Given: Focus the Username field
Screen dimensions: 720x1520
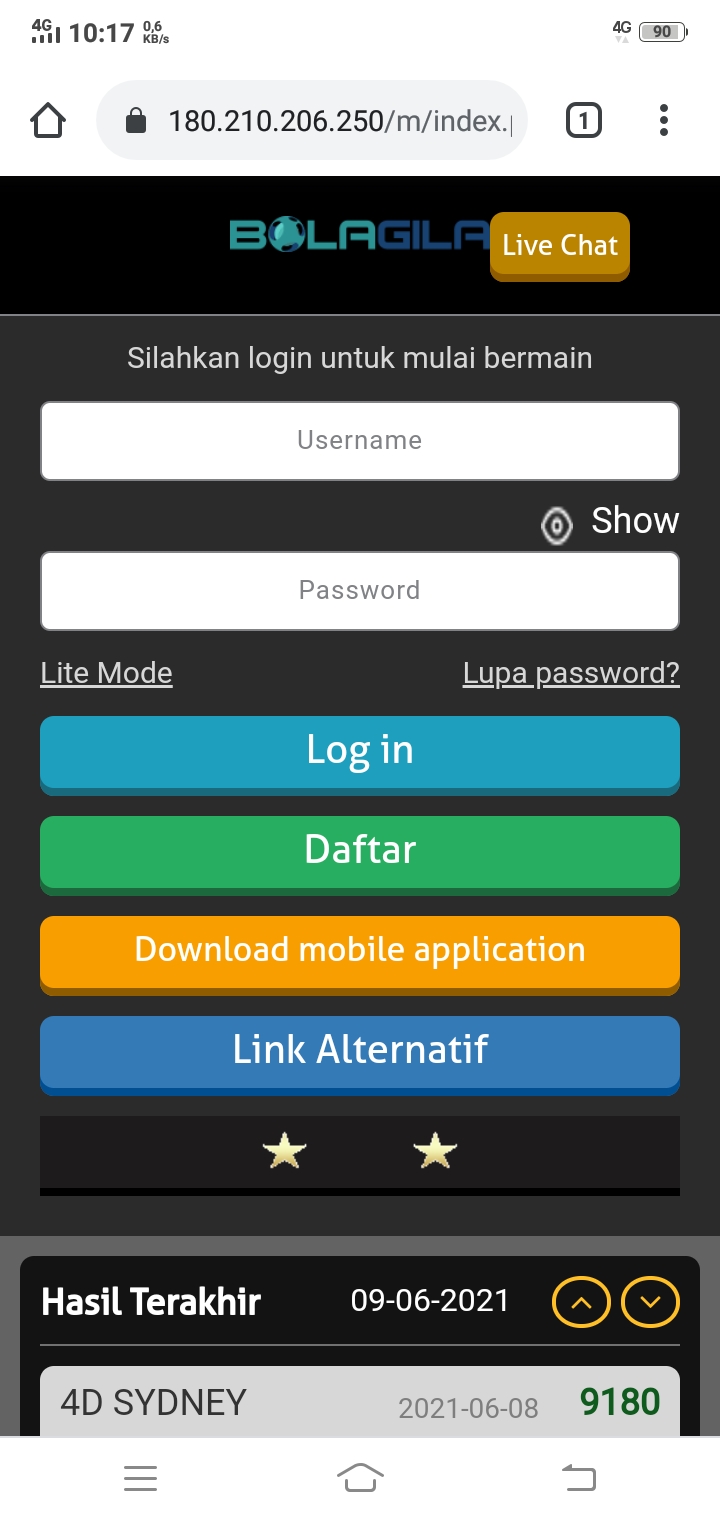Looking at the screenshot, I should point(360,440).
